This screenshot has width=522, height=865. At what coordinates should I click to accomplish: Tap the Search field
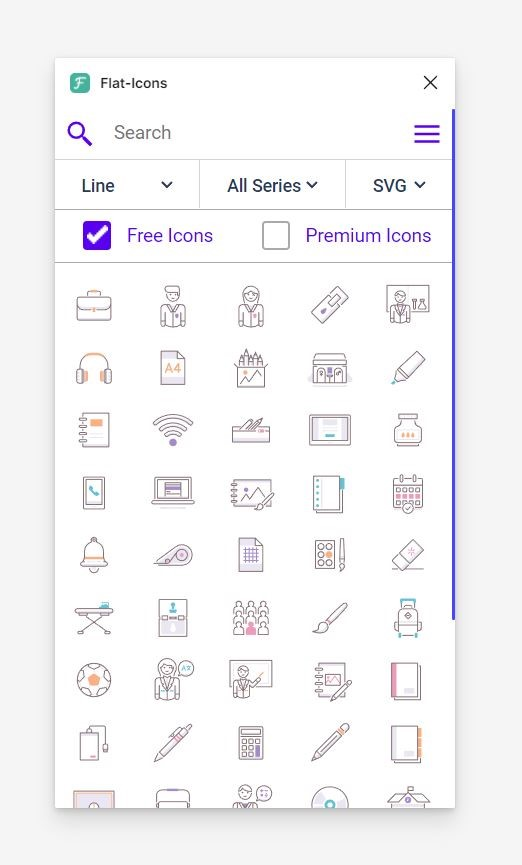coord(254,132)
